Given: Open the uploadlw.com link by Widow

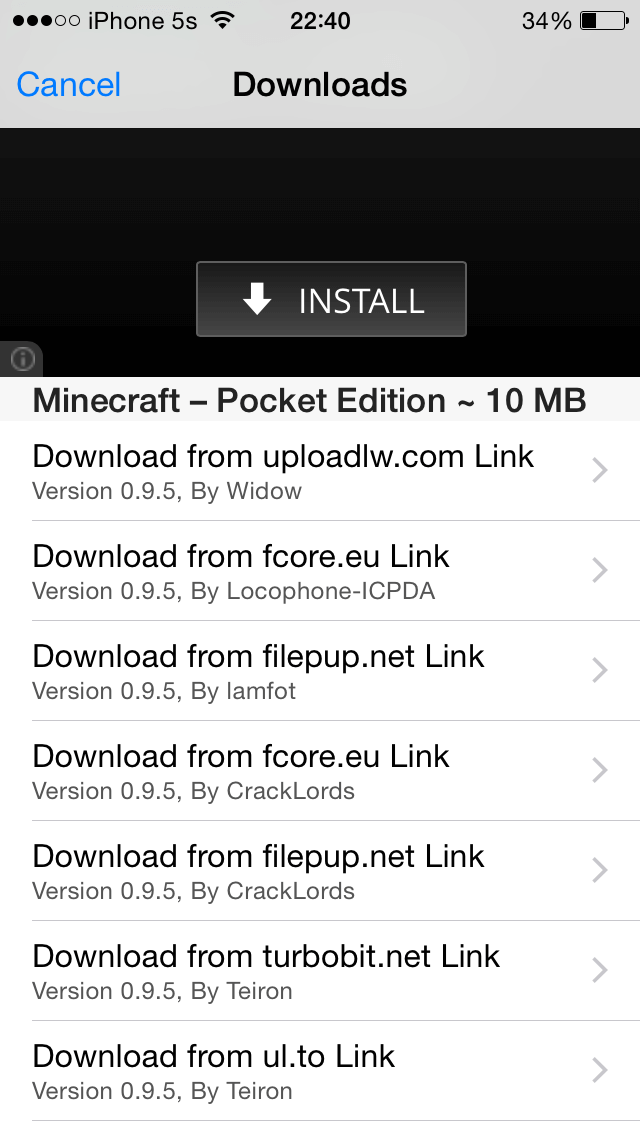Looking at the screenshot, I should click(x=320, y=470).
